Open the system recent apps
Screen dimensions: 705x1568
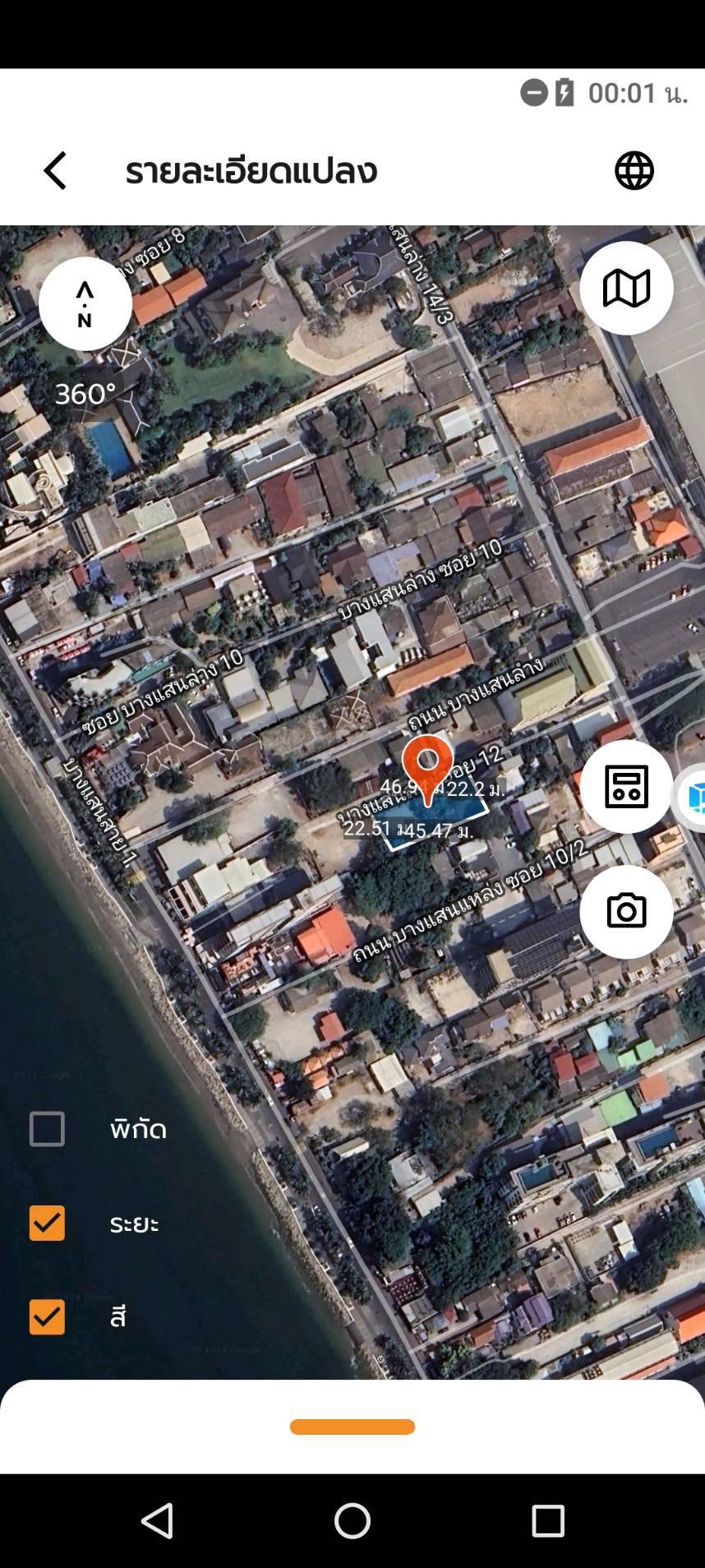click(x=548, y=1521)
